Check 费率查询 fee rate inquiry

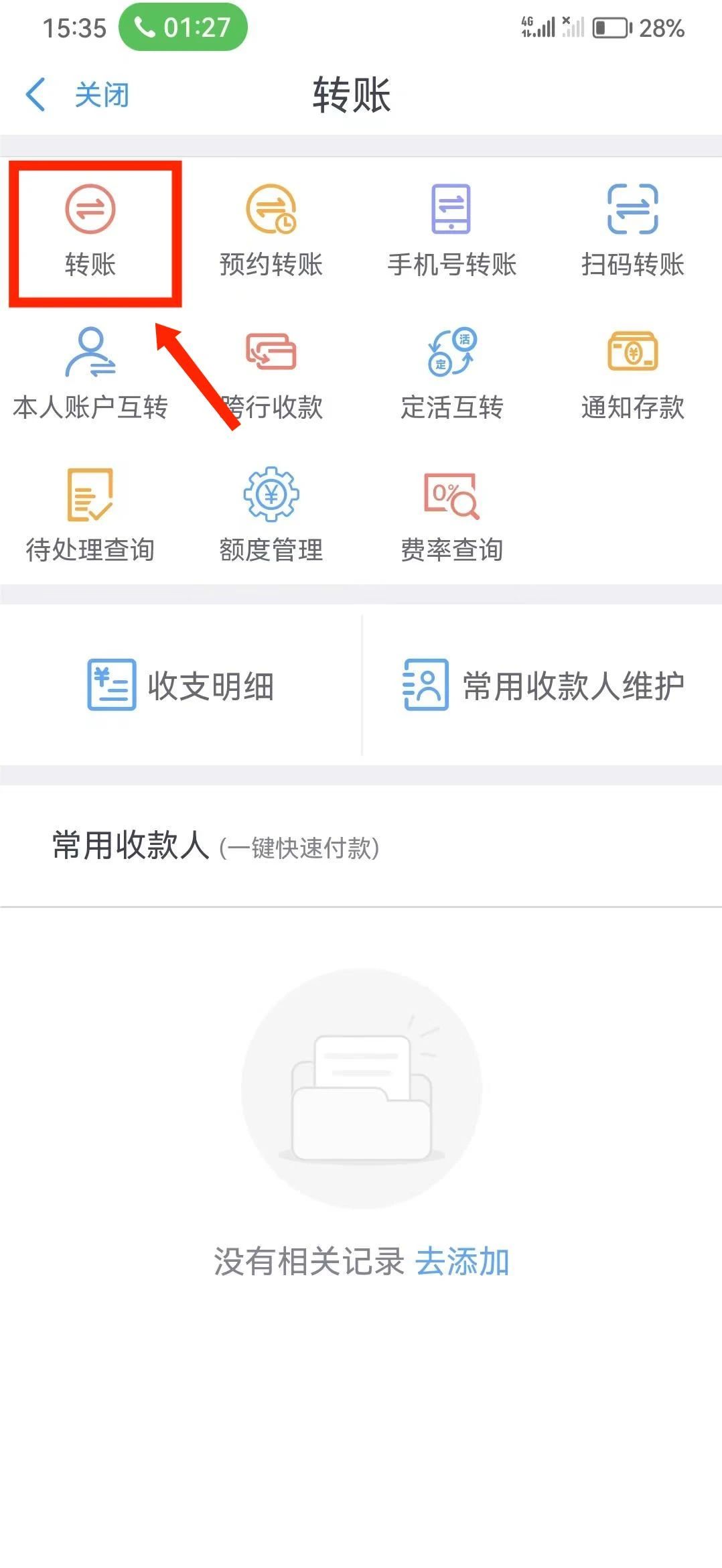(x=451, y=516)
